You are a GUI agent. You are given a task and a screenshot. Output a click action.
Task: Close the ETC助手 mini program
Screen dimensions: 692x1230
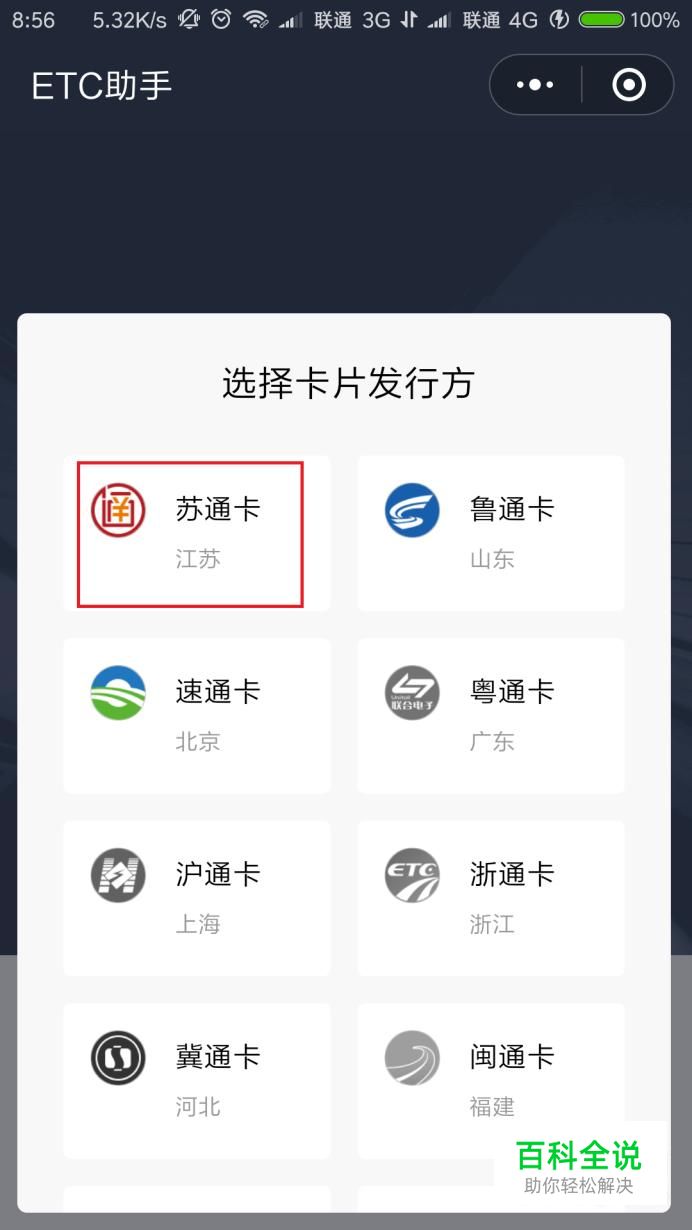(x=629, y=85)
